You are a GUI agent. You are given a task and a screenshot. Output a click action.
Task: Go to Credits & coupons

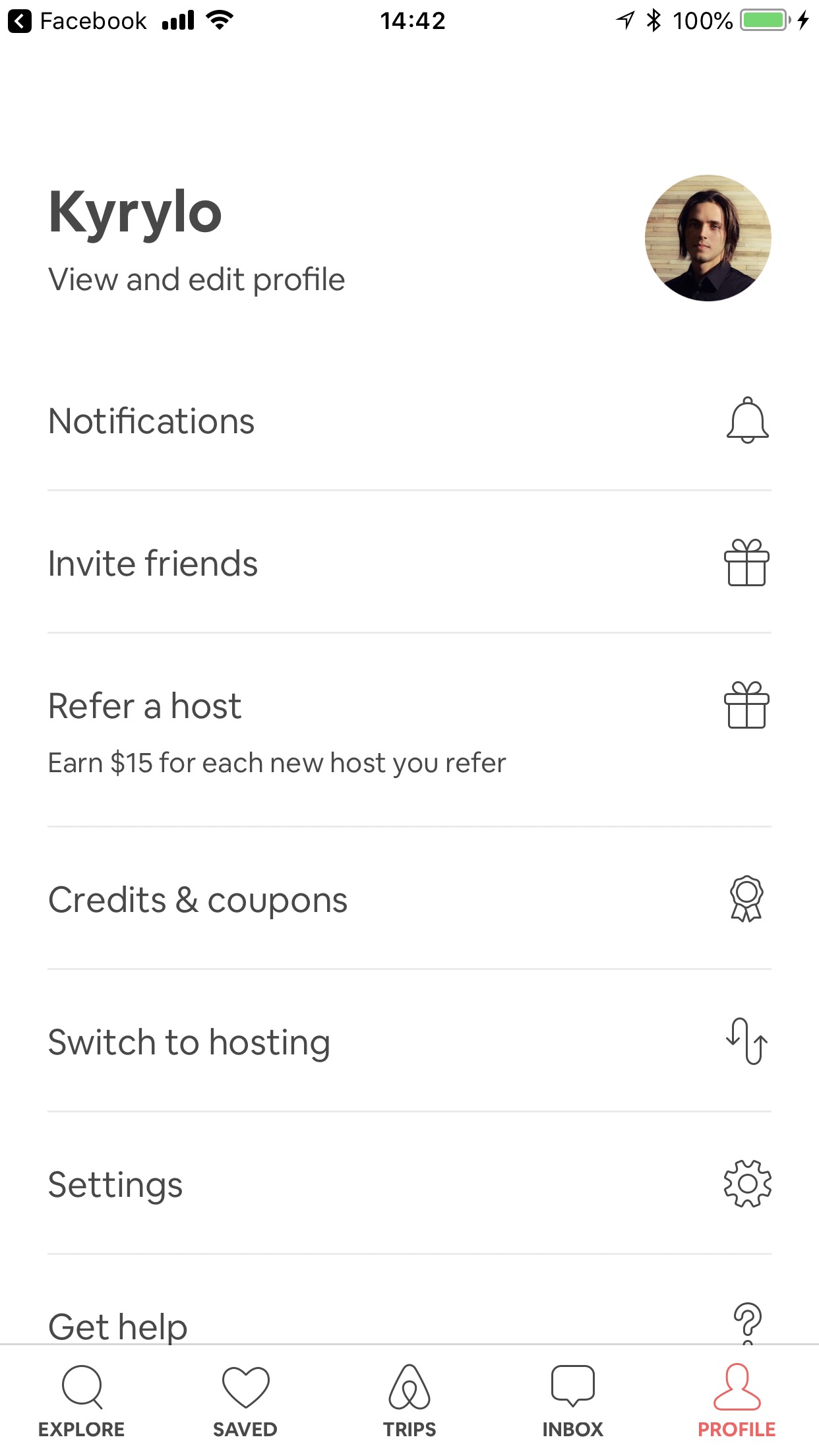point(409,900)
